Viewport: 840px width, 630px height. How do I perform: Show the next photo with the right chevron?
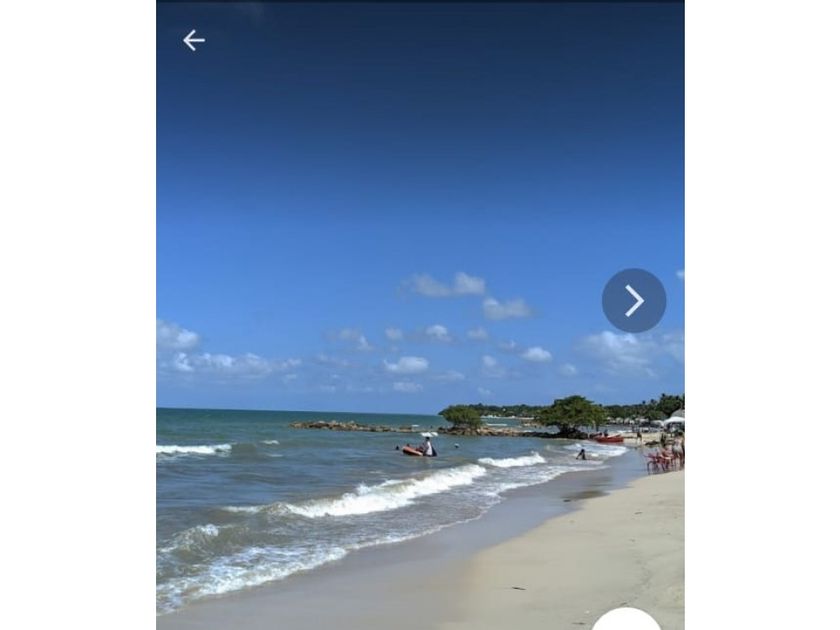[634, 300]
